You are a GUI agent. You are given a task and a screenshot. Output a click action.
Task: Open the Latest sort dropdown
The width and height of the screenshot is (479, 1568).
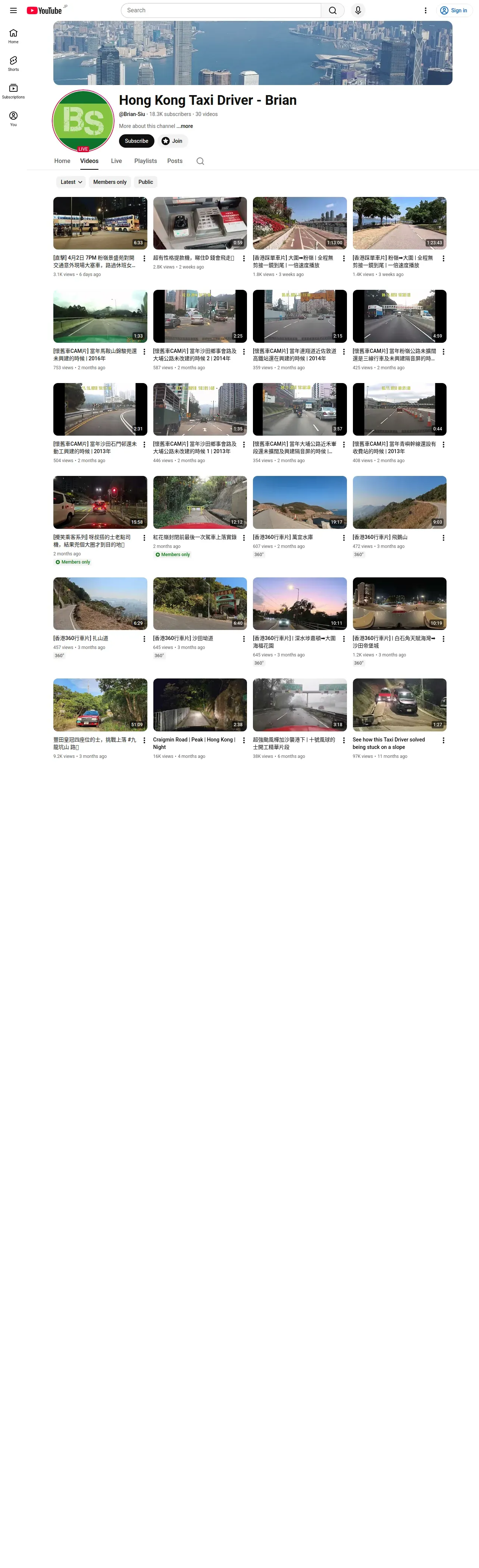[x=71, y=182]
